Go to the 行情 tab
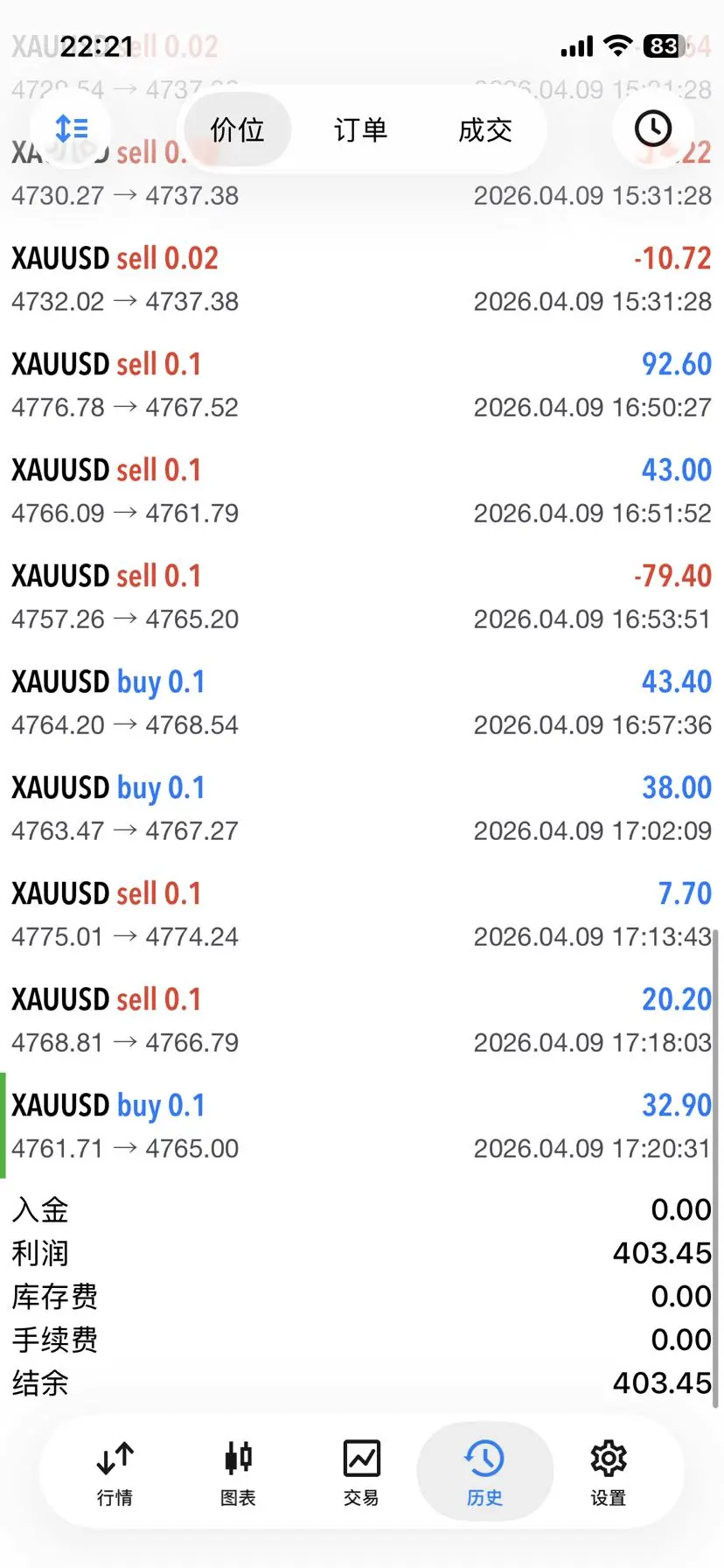This screenshot has width=724, height=1568. 115,1473
